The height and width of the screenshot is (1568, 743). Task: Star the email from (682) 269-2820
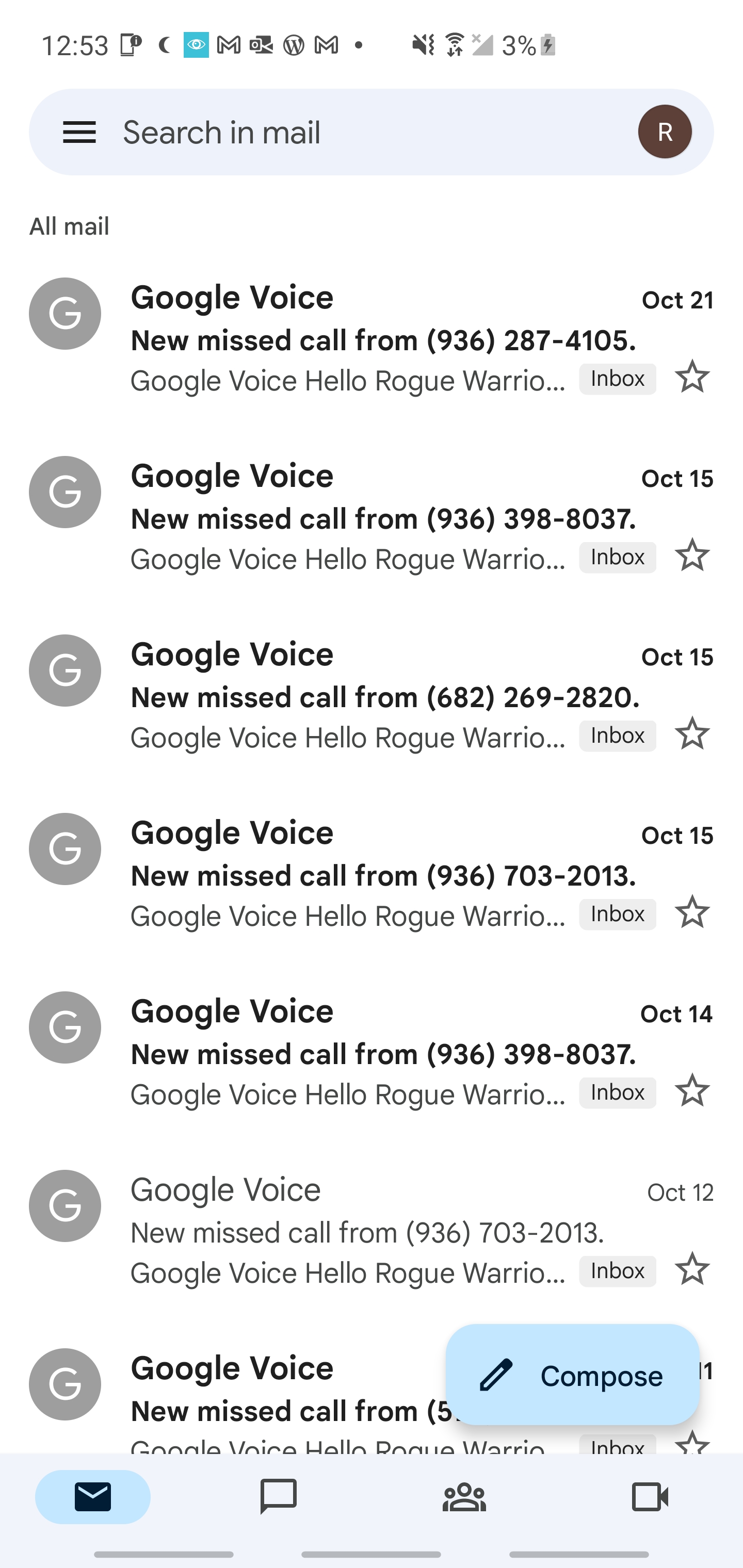pos(692,733)
